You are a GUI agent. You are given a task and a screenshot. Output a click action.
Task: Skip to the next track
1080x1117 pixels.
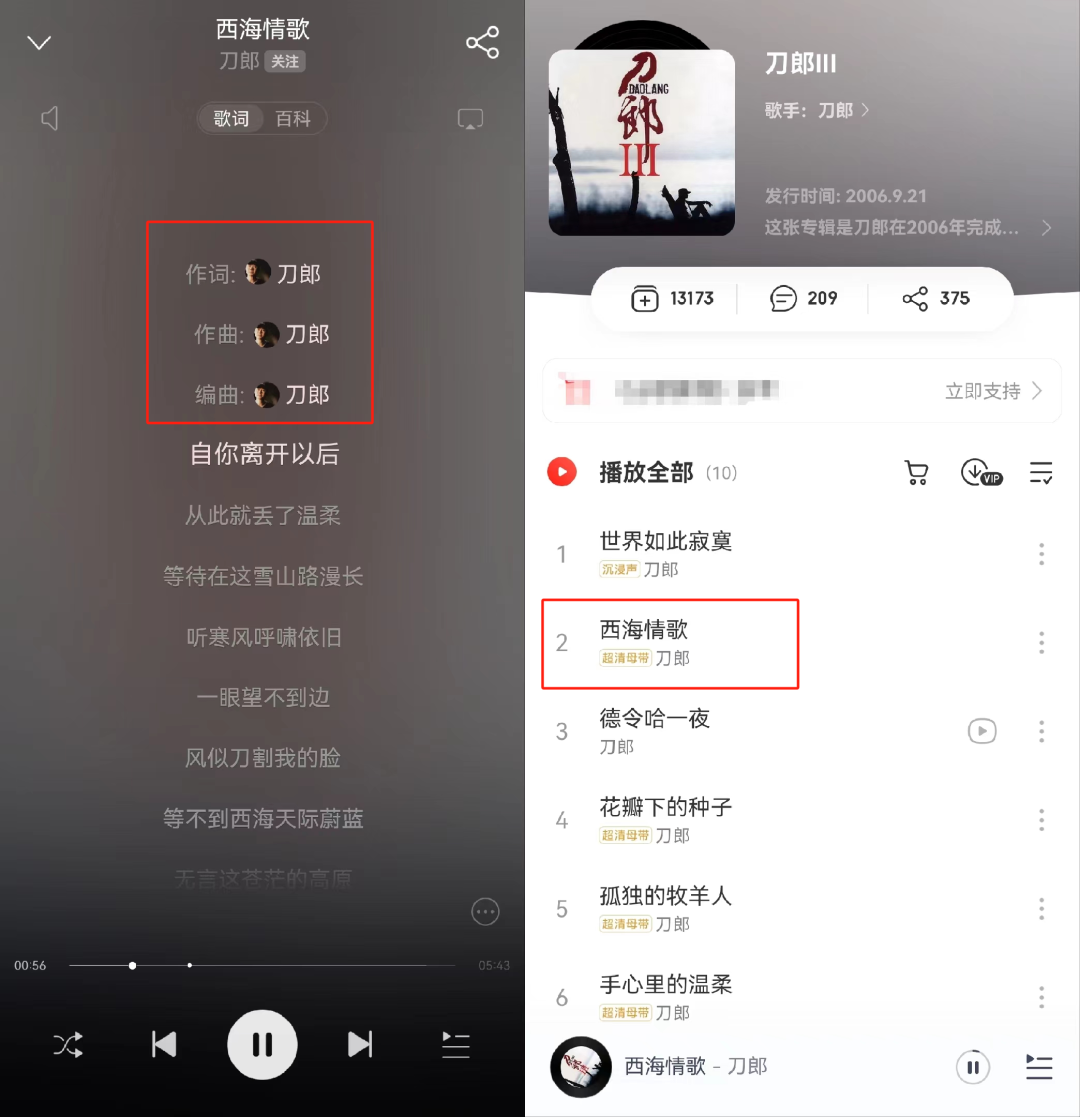point(360,1045)
